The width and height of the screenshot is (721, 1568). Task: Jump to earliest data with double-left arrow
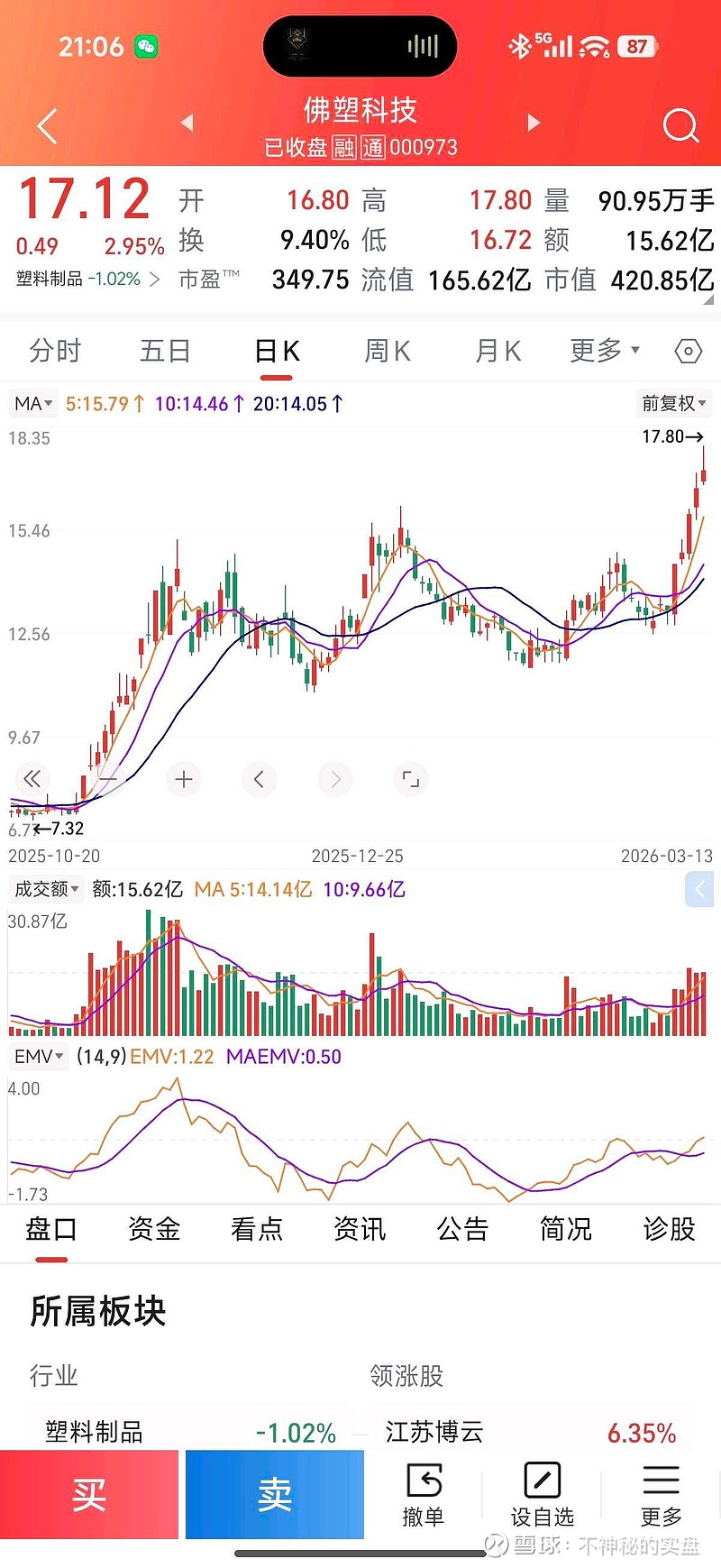pos(32,779)
